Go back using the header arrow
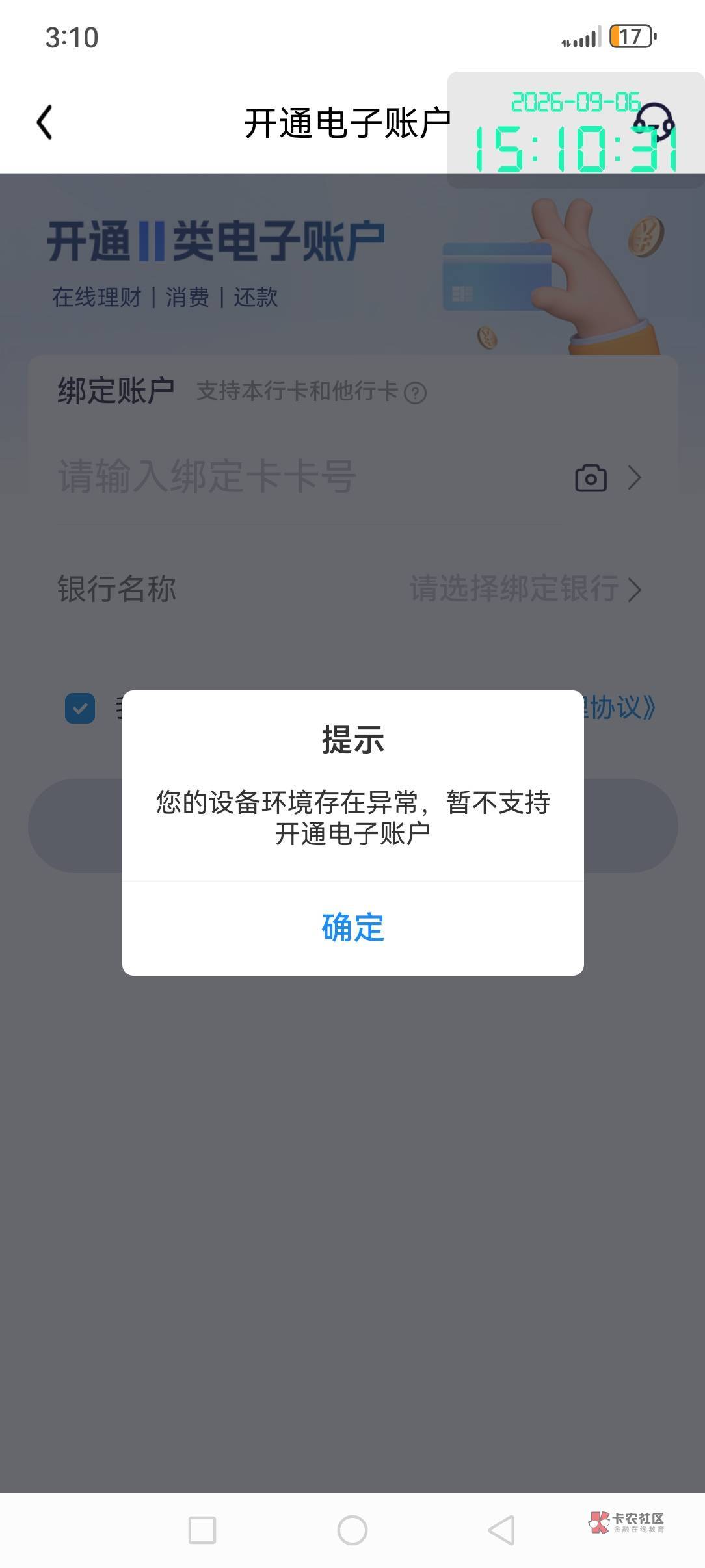The image size is (705, 1568). click(x=44, y=122)
